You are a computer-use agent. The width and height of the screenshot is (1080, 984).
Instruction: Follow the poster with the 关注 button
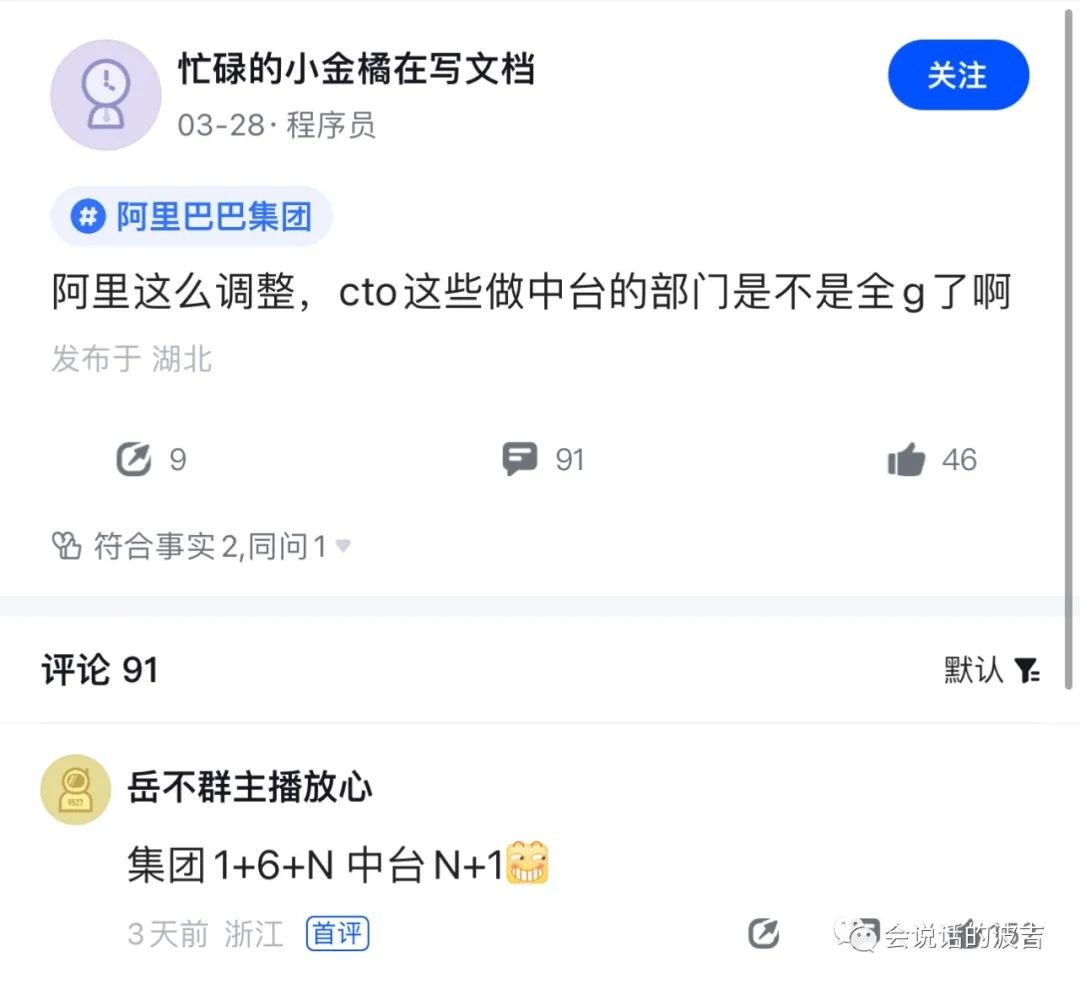pyautogui.click(x=957, y=75)
